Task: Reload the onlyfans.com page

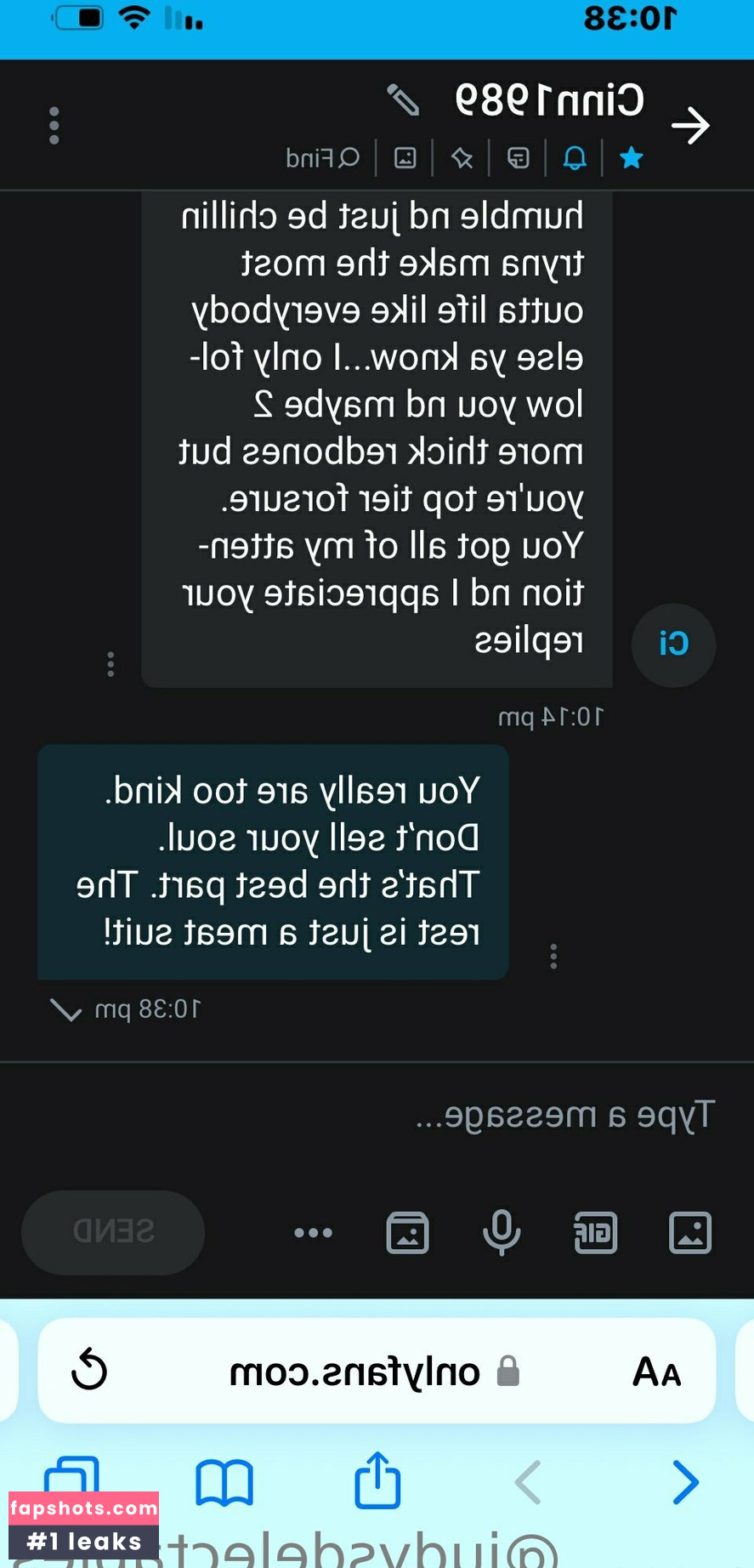Action: tap(89, 1371)
